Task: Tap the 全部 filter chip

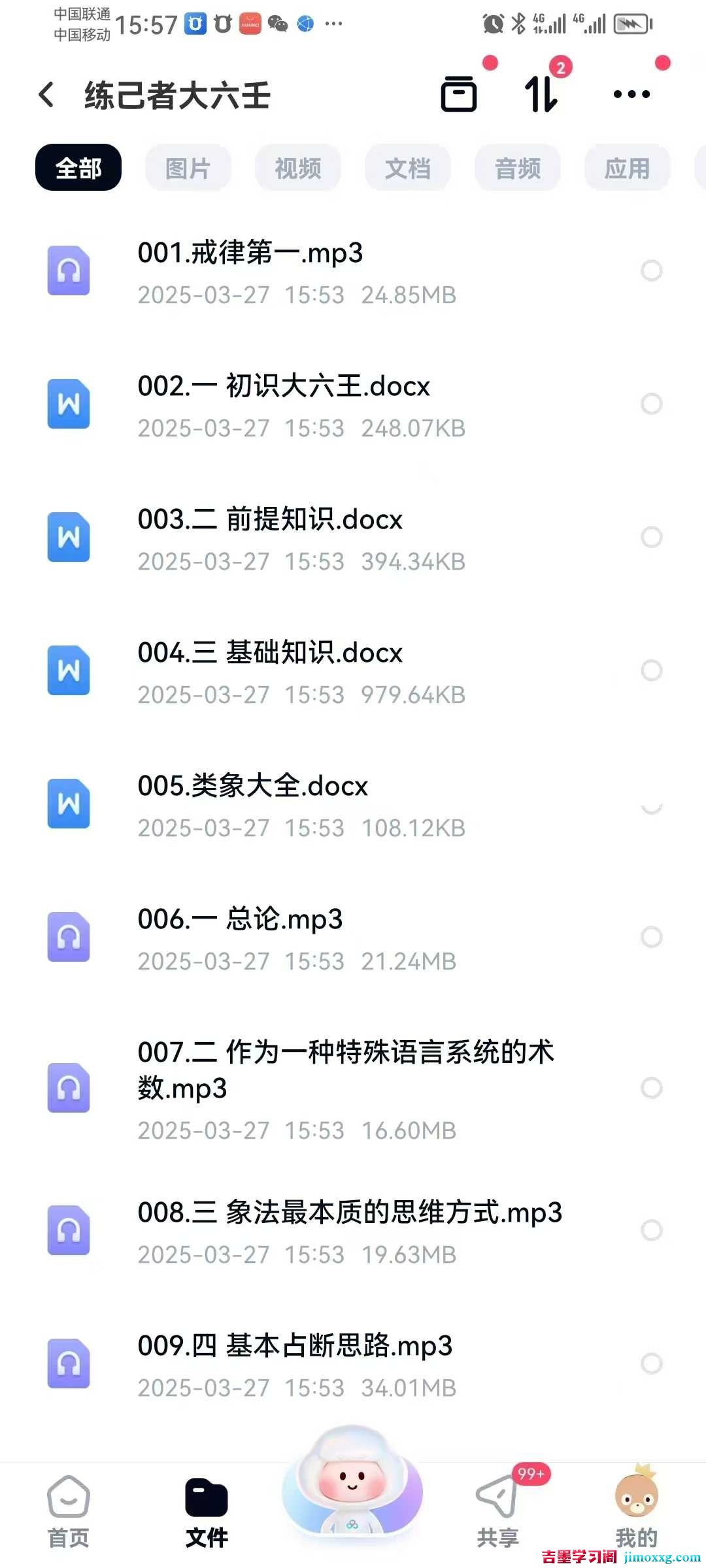Action: point(78,168)
